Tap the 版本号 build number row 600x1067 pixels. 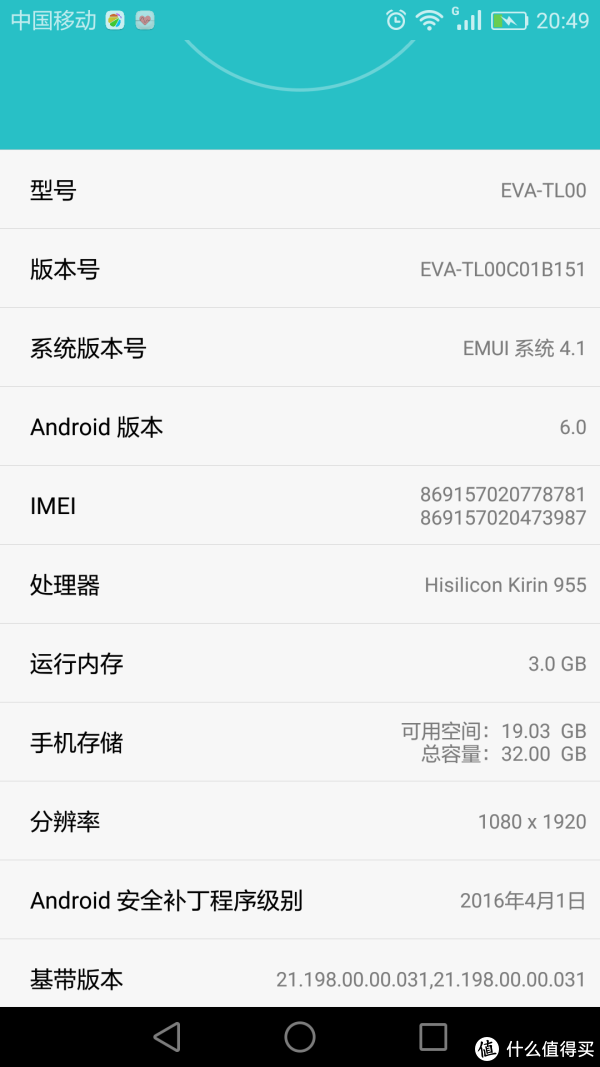pos(300,269)
